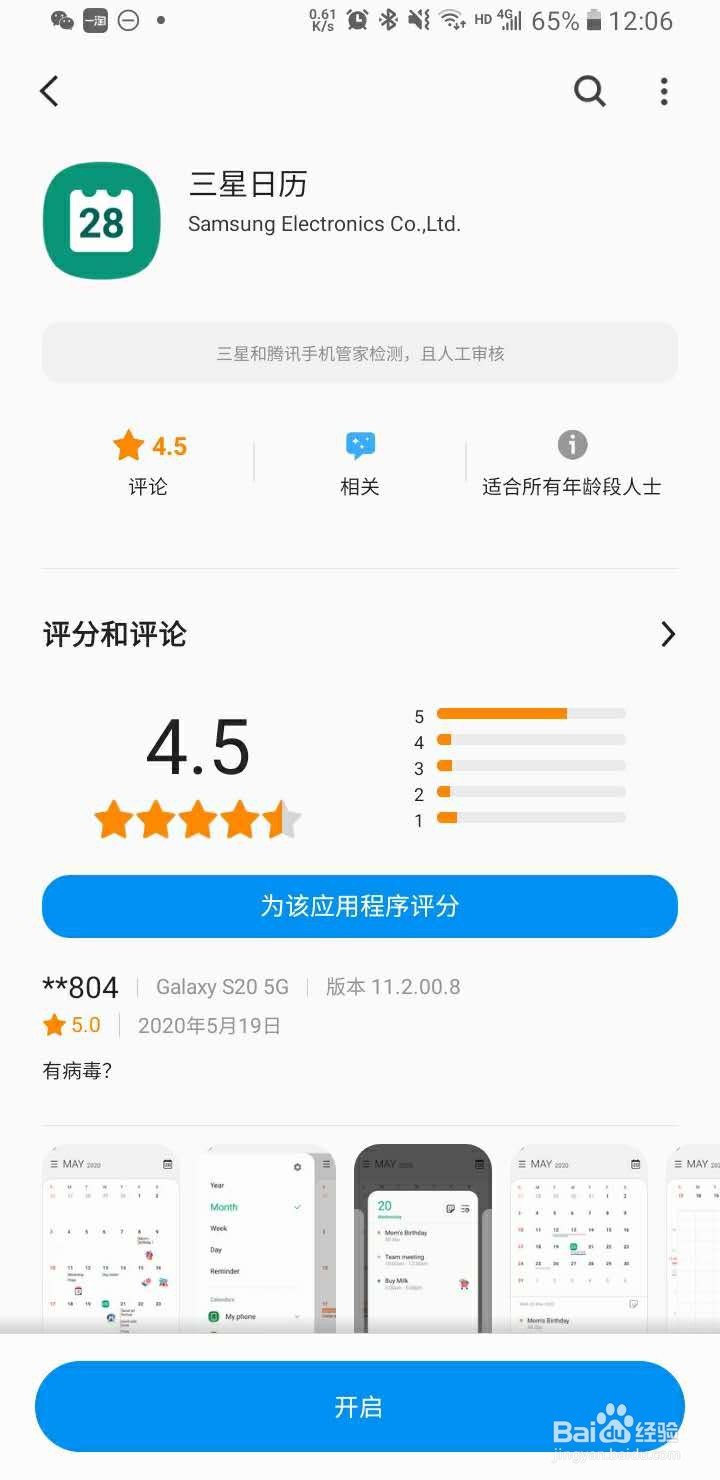720x1480 pixels.
Task: Tap the 为该应用程序评分 rating button
Action: click(360, 906)
